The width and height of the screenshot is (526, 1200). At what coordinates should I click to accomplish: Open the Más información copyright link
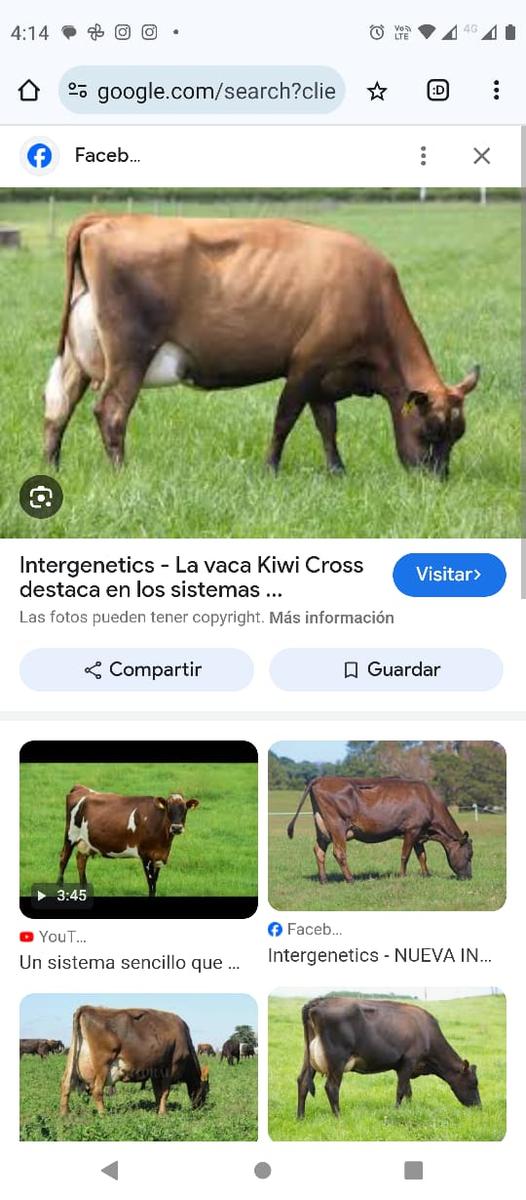click(331, 618)
